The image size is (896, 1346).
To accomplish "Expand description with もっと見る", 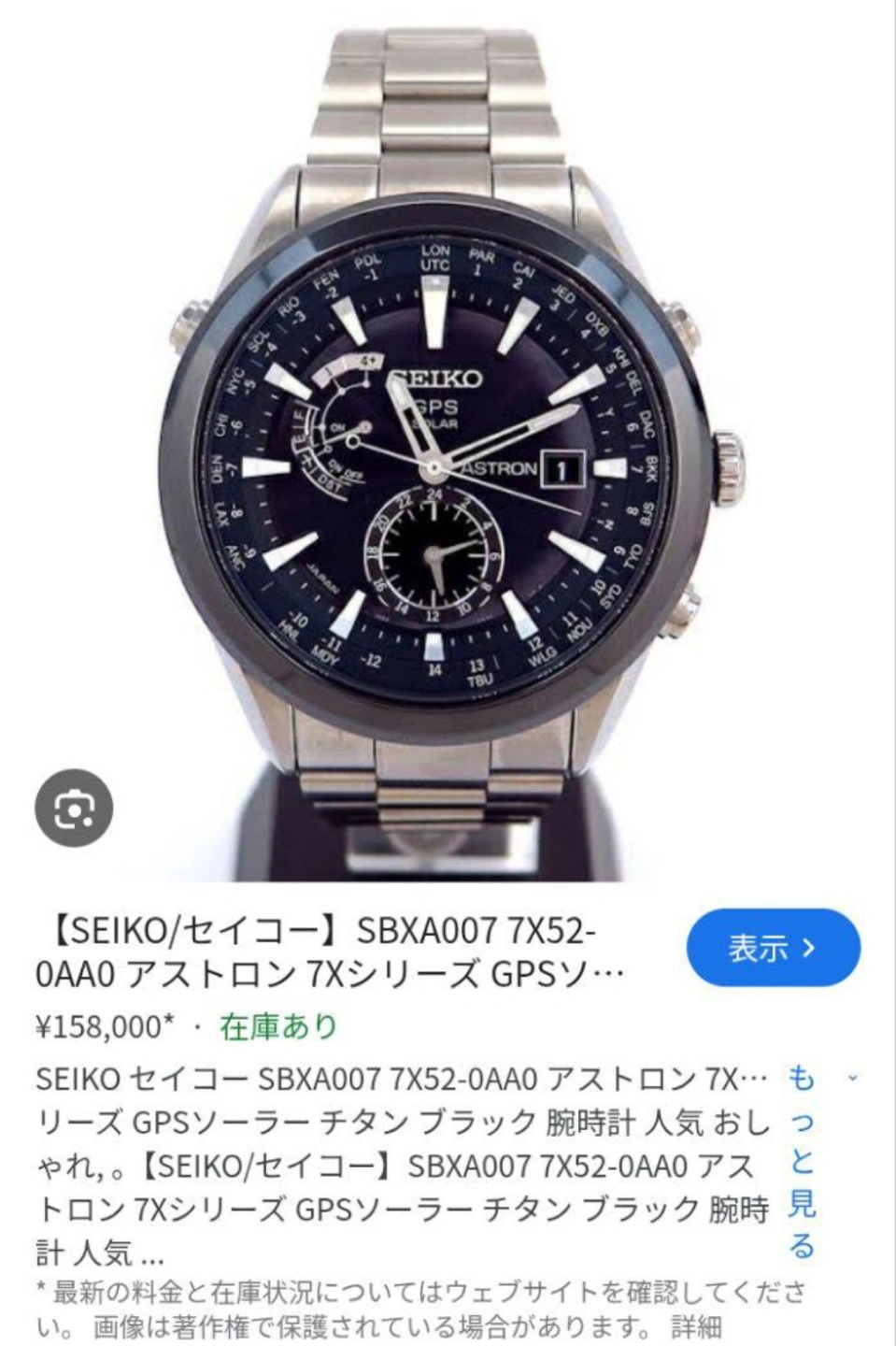I will click(x=802, y=1161).
